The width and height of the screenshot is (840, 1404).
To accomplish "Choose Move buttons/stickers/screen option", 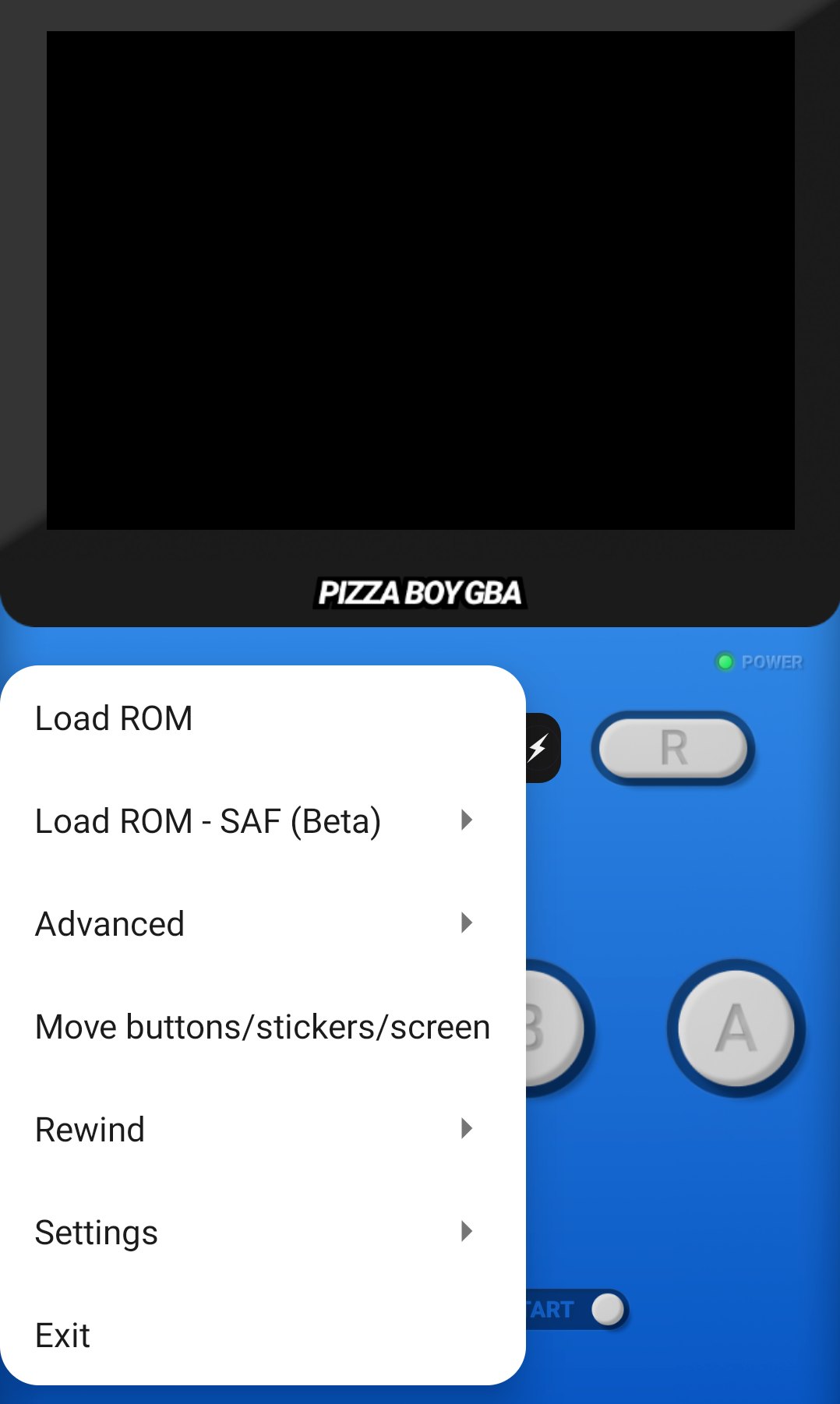I will (x=263, y=1027).
